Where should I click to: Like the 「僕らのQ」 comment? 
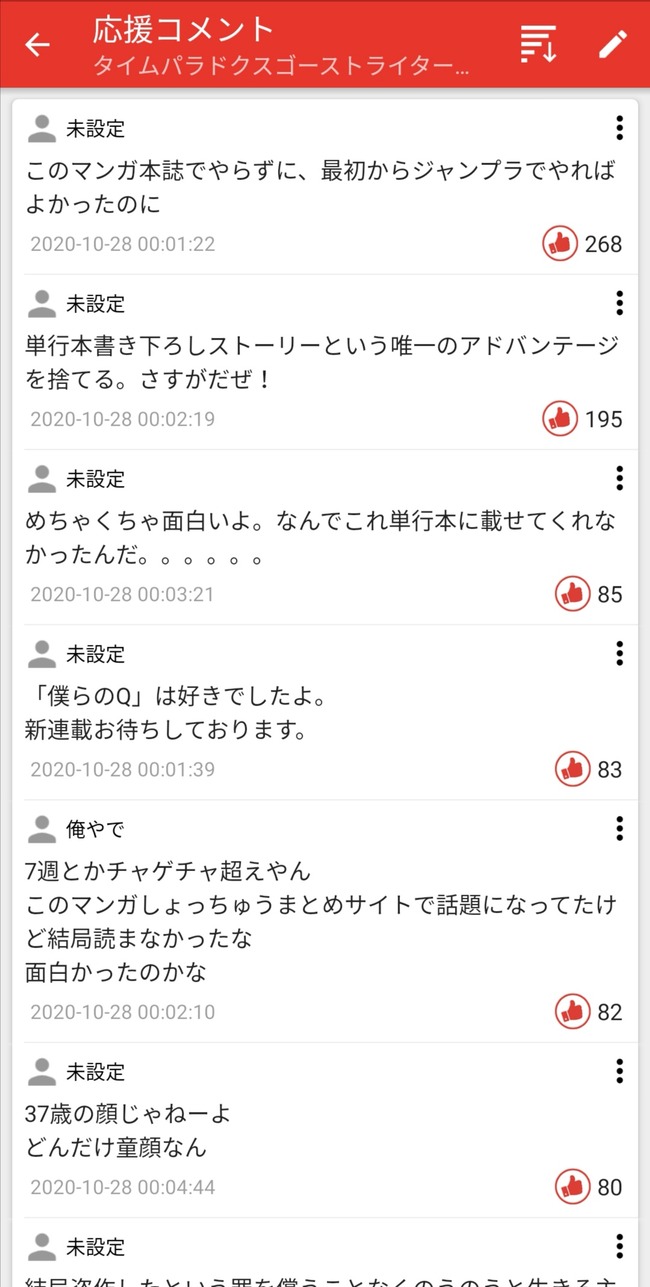point(573,769)
